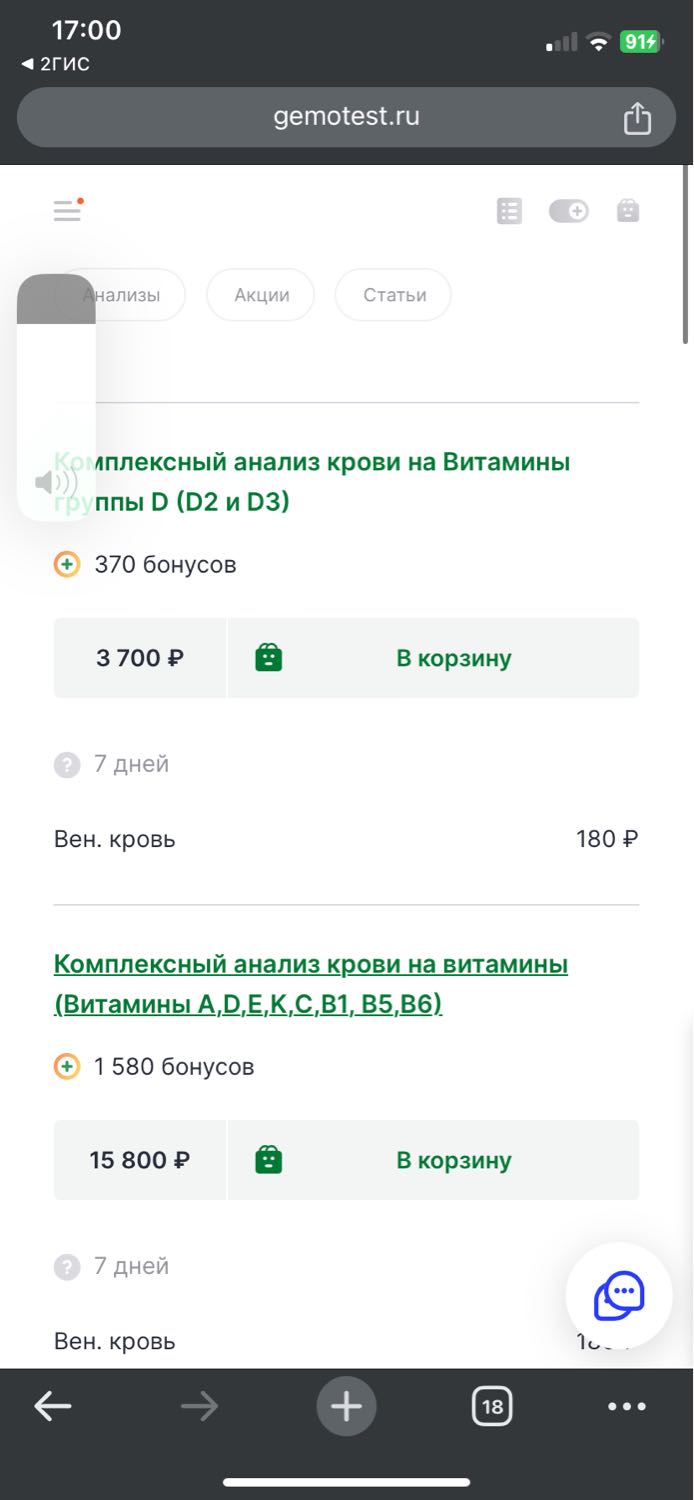This screenshot has height=1500, width=694.
Task: Open Витамины A,D,E,K,C,B1,B5,B6 analysis link
Action: tap(311, 984)
